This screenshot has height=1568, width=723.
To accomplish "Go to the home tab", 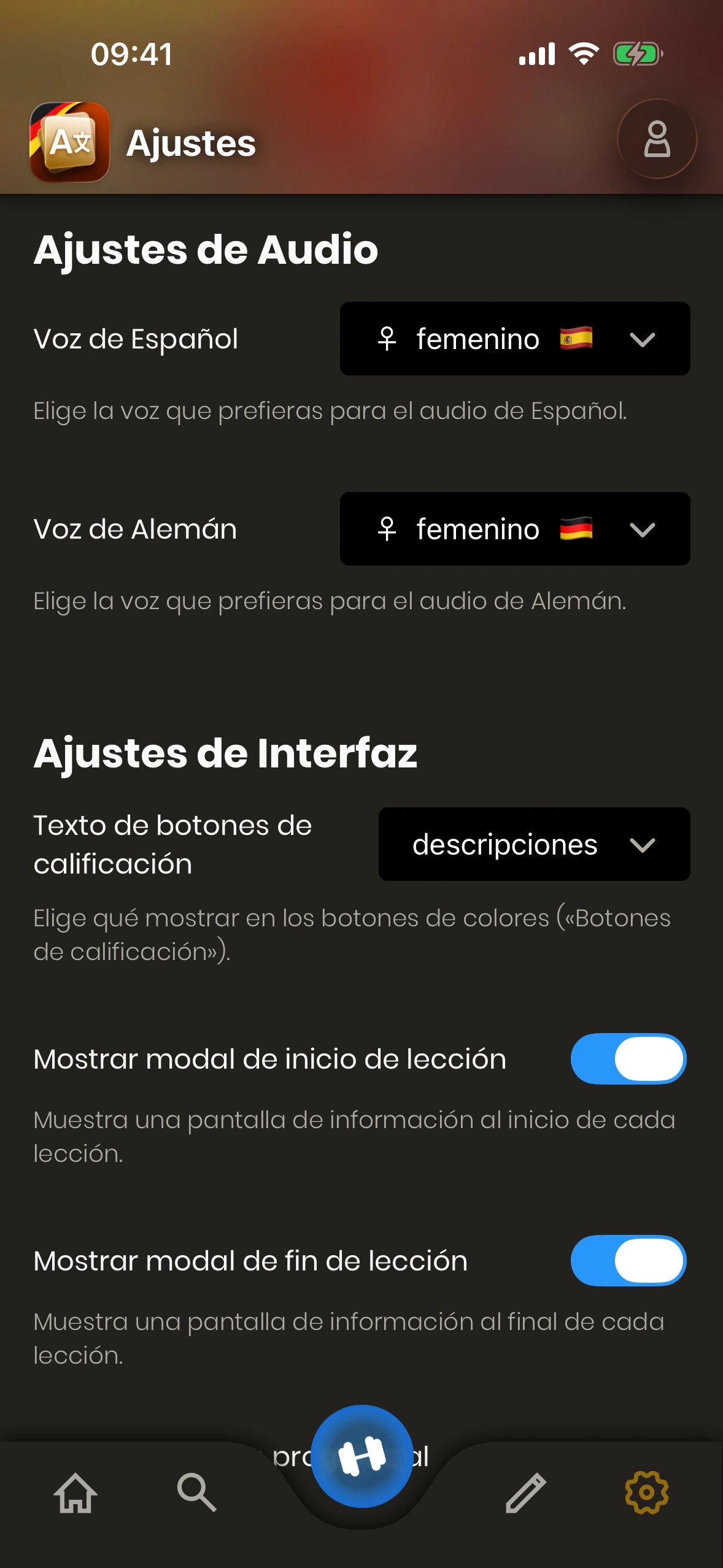I will click(x=75, y=1493).
